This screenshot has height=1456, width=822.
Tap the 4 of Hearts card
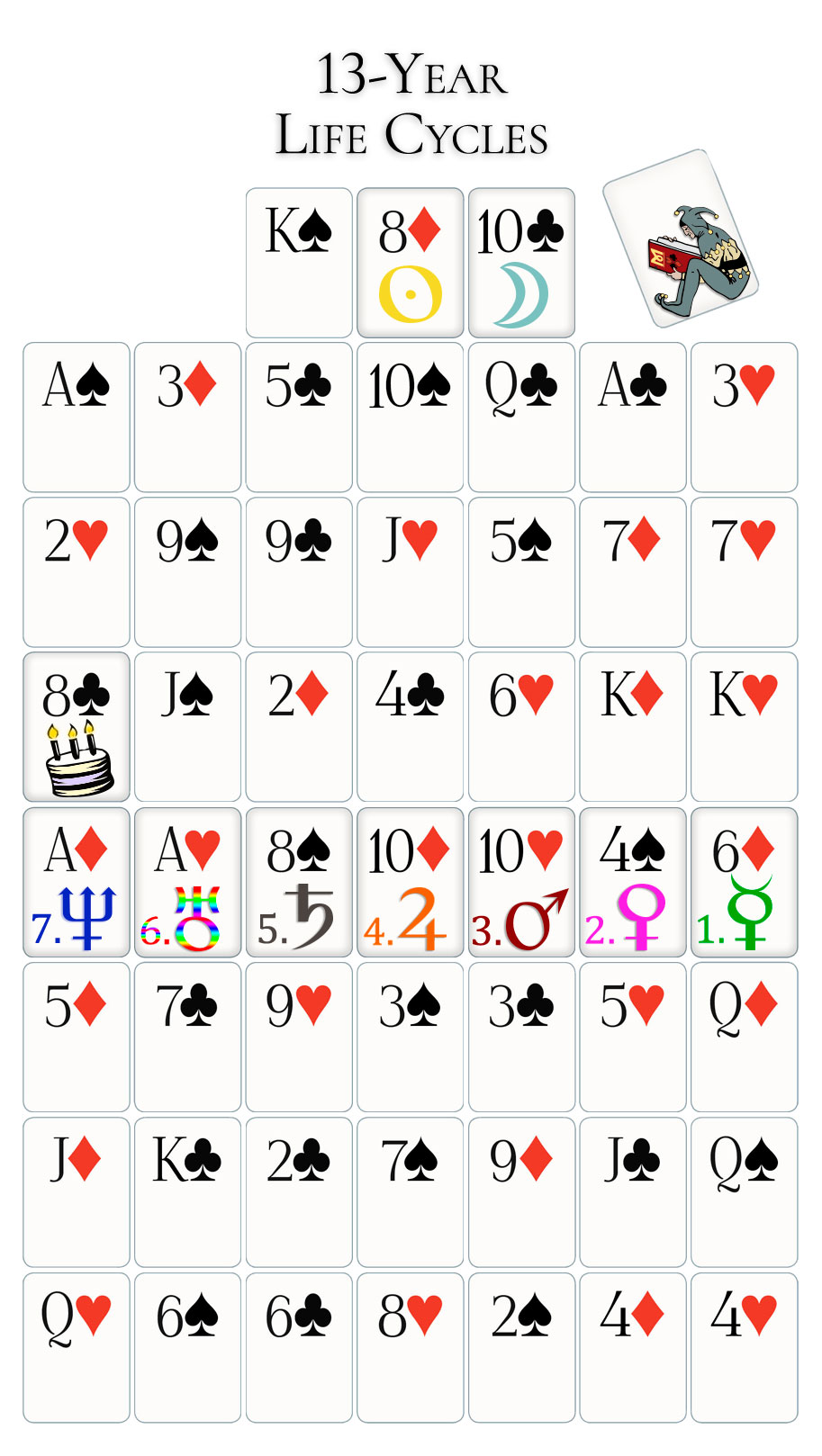click(745, 1348)
